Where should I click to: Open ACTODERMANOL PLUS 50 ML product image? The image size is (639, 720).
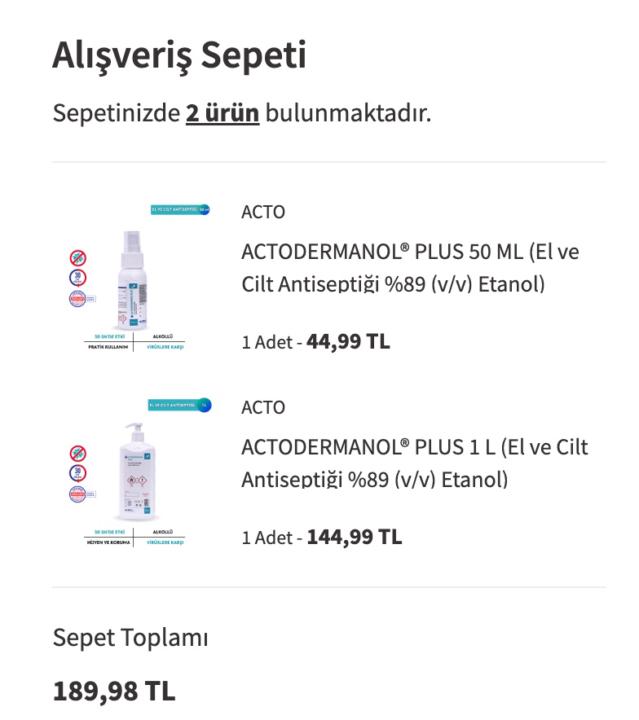click(135, 277)
